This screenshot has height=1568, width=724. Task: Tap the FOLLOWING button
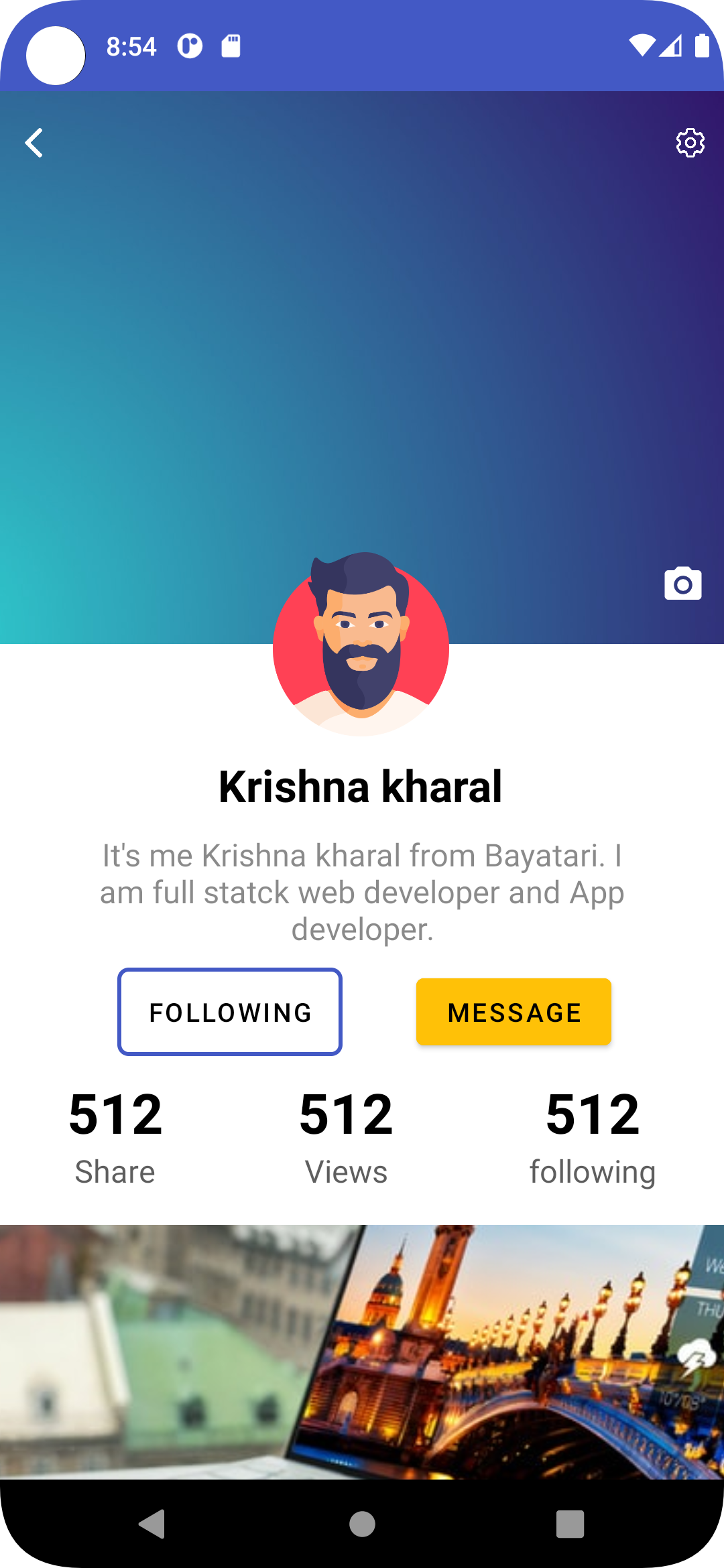(230, 1012)
